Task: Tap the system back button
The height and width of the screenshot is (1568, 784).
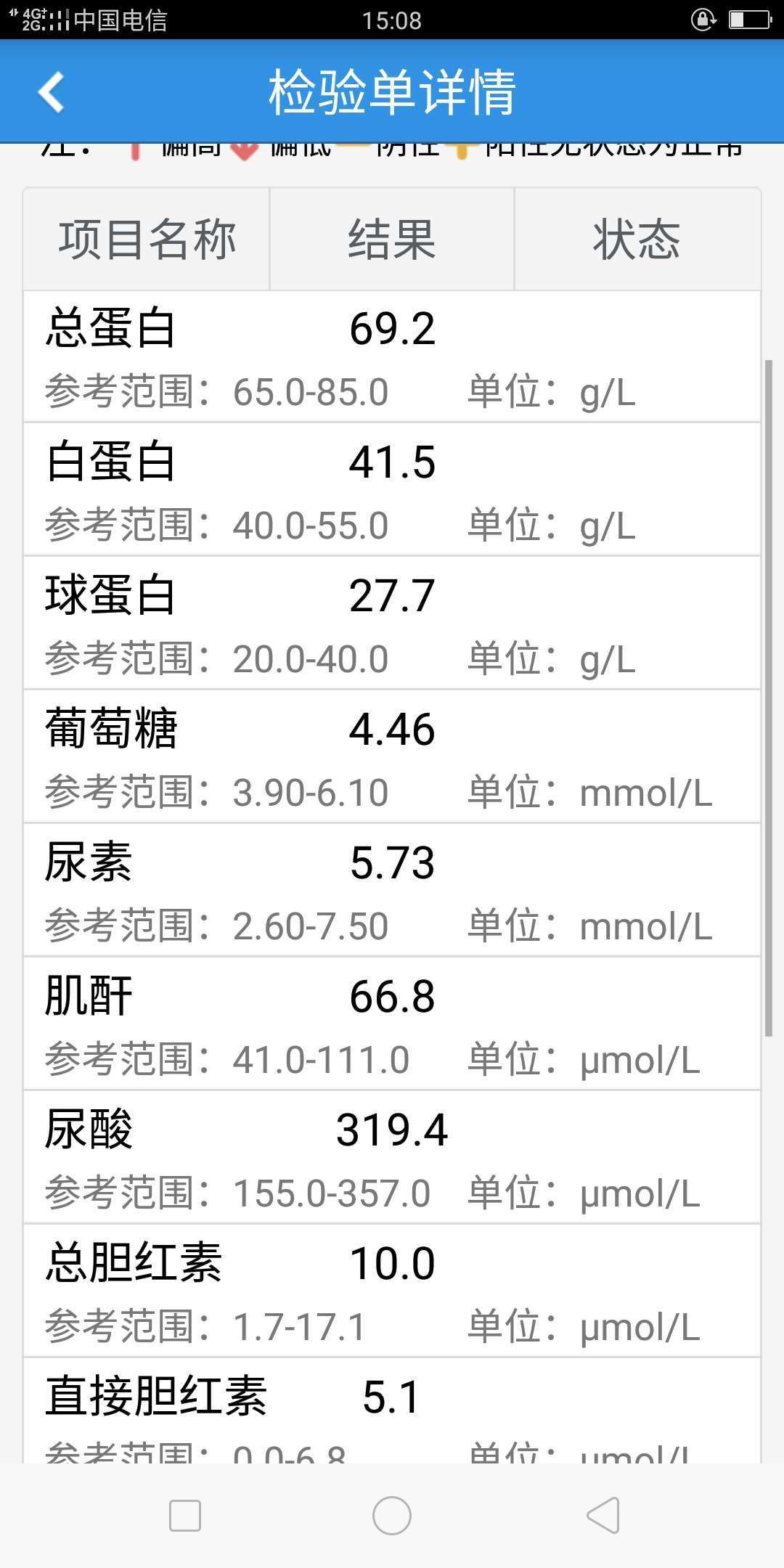Action: (x=603, y=1516)
